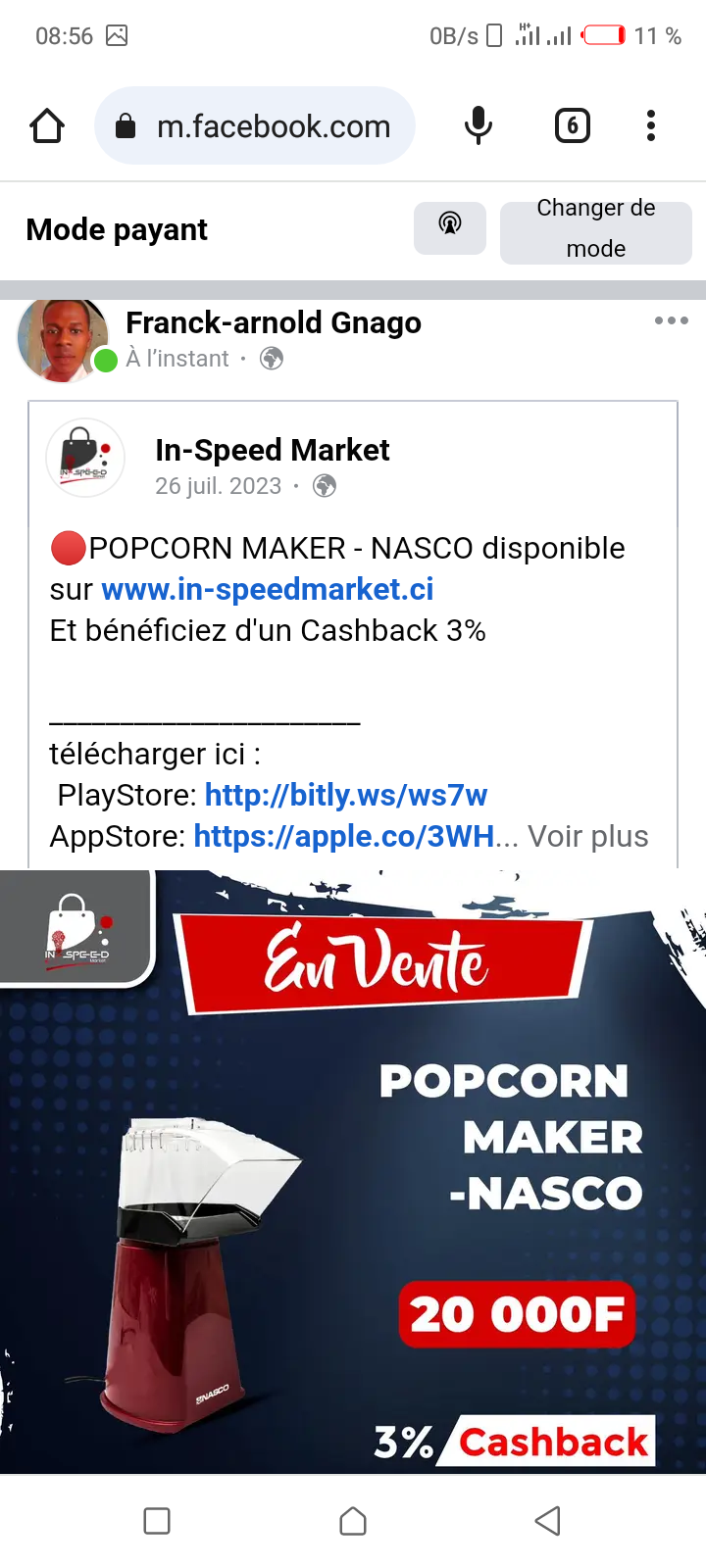
Task: Open Franck-arnold Gnago's profile
Action: 274,322
